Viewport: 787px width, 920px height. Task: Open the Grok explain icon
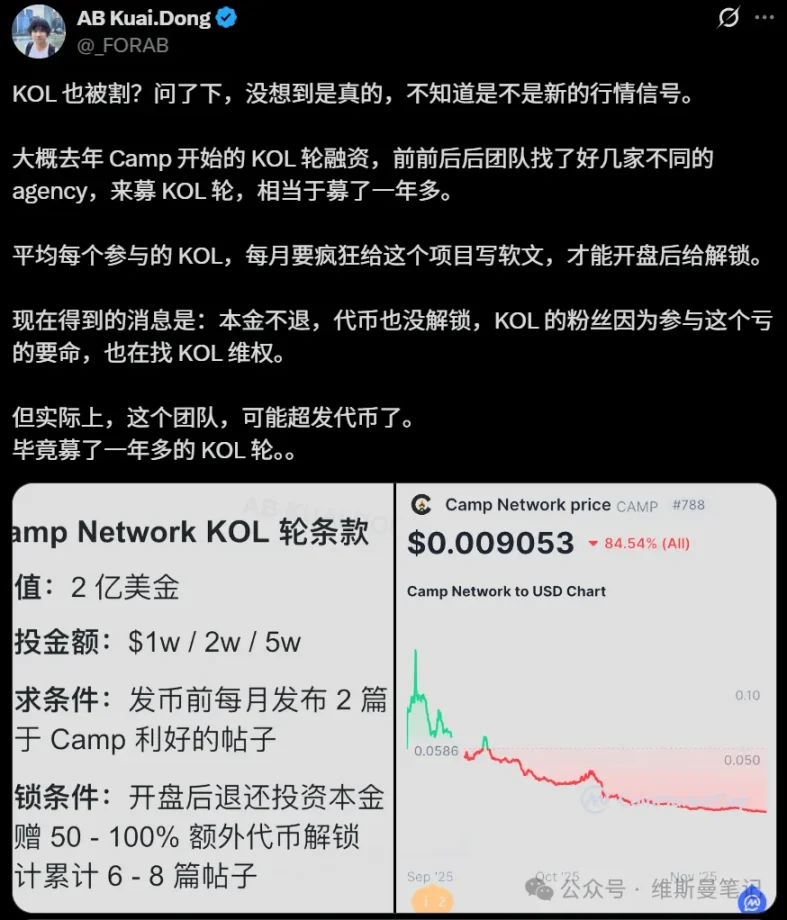point(729,18)
